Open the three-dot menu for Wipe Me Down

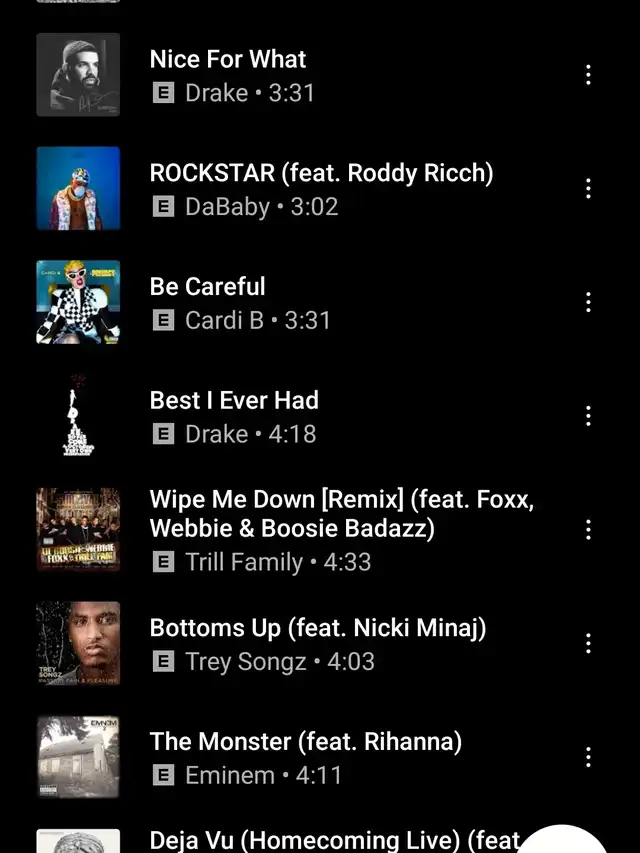tap(588, 530)
